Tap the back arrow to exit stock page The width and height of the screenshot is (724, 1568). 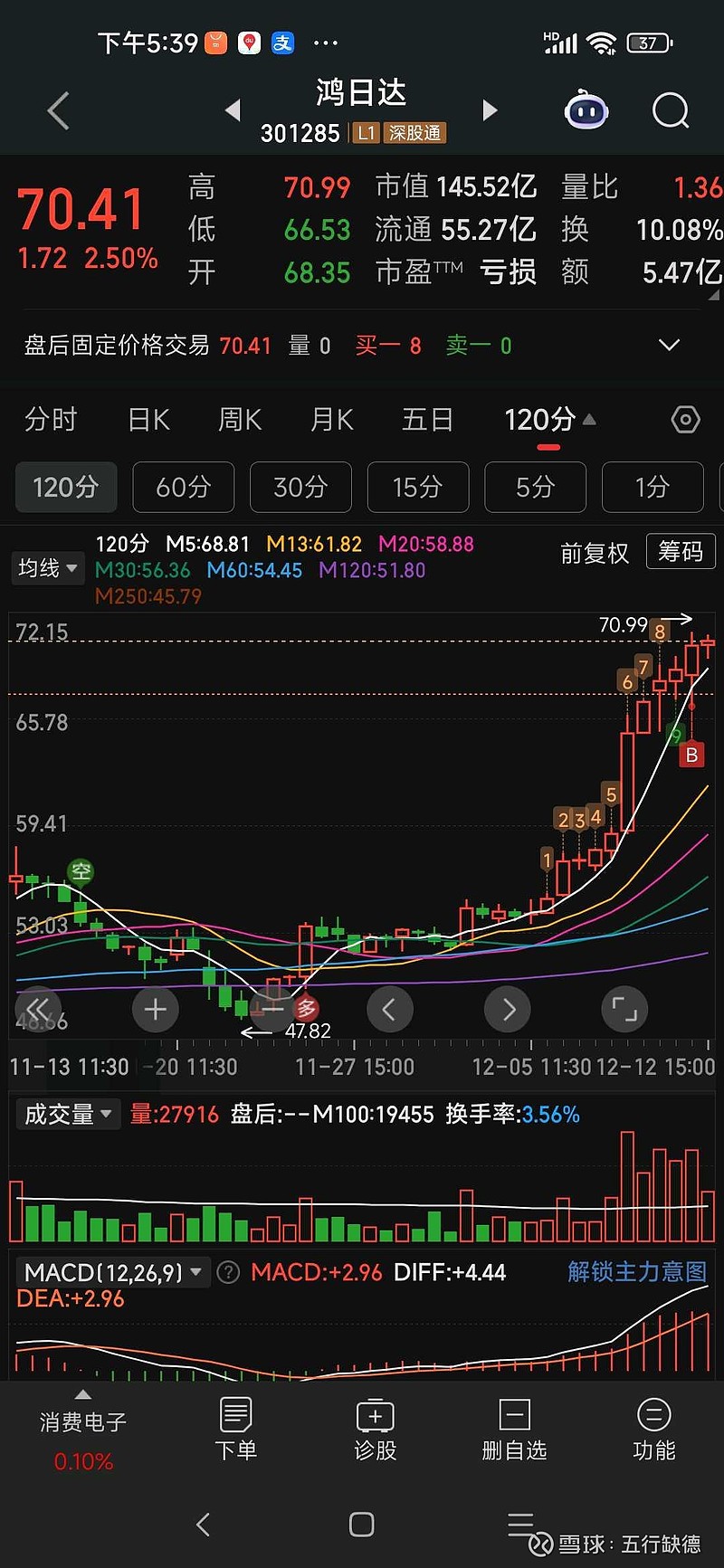[57, 109]
